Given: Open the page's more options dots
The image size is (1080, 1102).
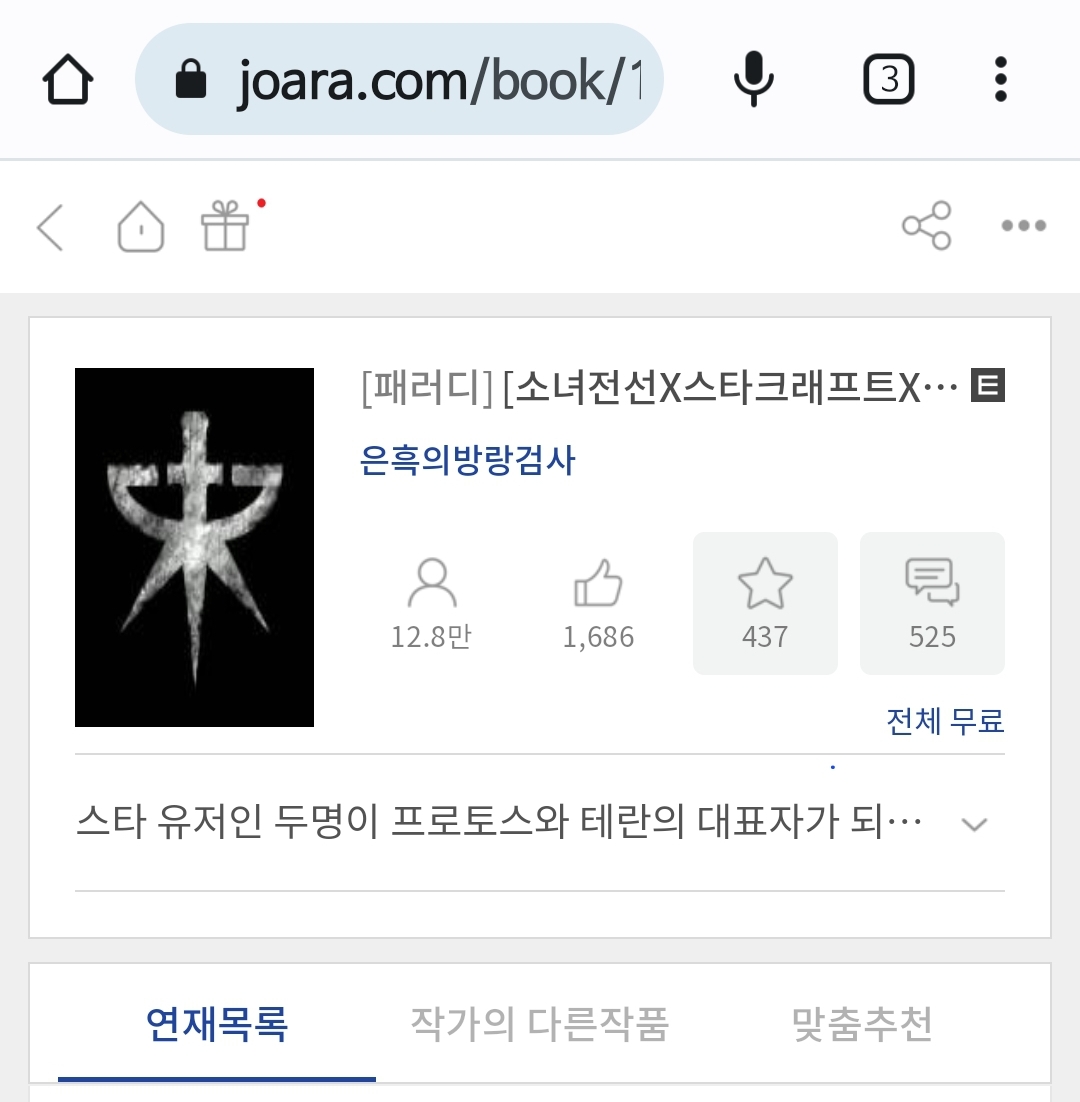Looking at the screenshot, I should [1024, 226].
